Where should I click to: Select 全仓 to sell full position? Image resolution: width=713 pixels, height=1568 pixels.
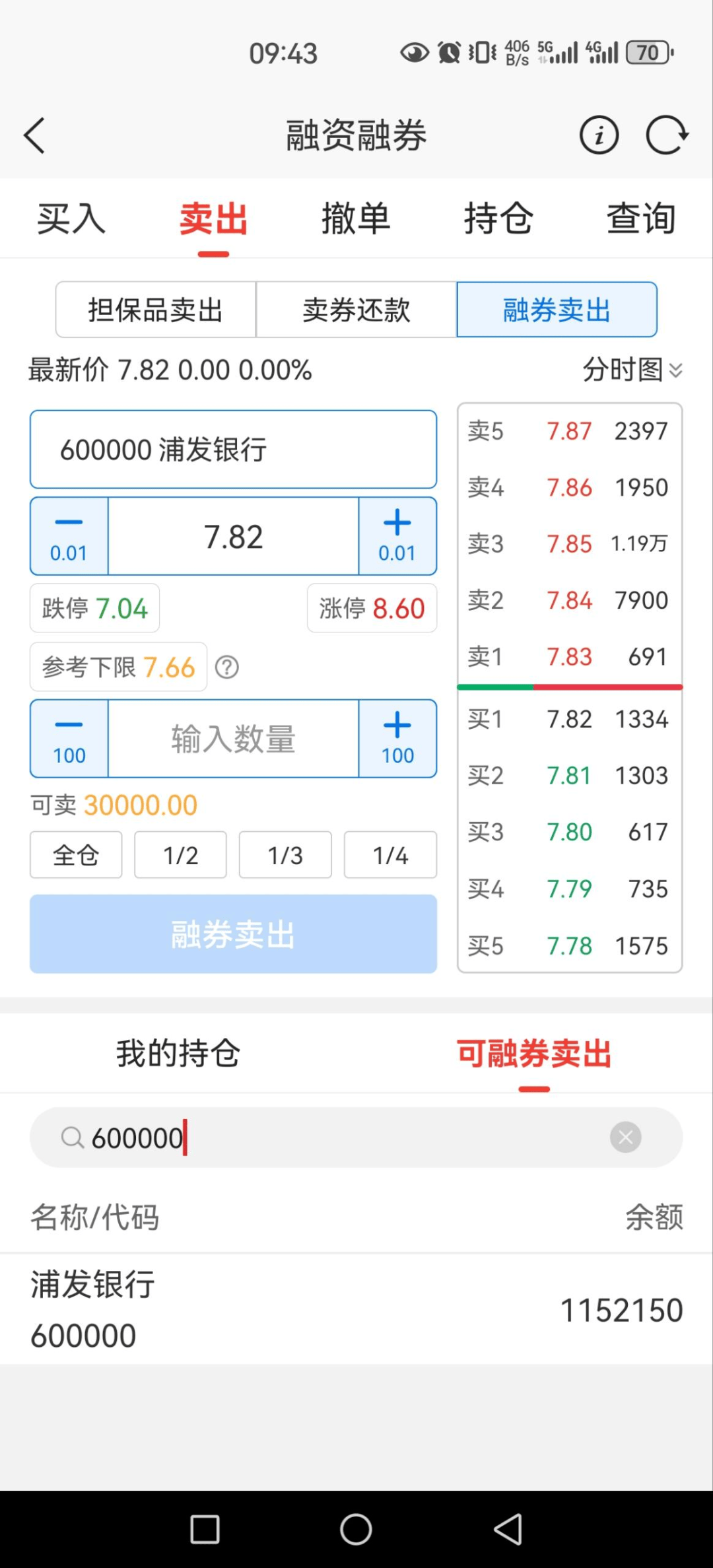pyautogui.click(x=75, y=854)
